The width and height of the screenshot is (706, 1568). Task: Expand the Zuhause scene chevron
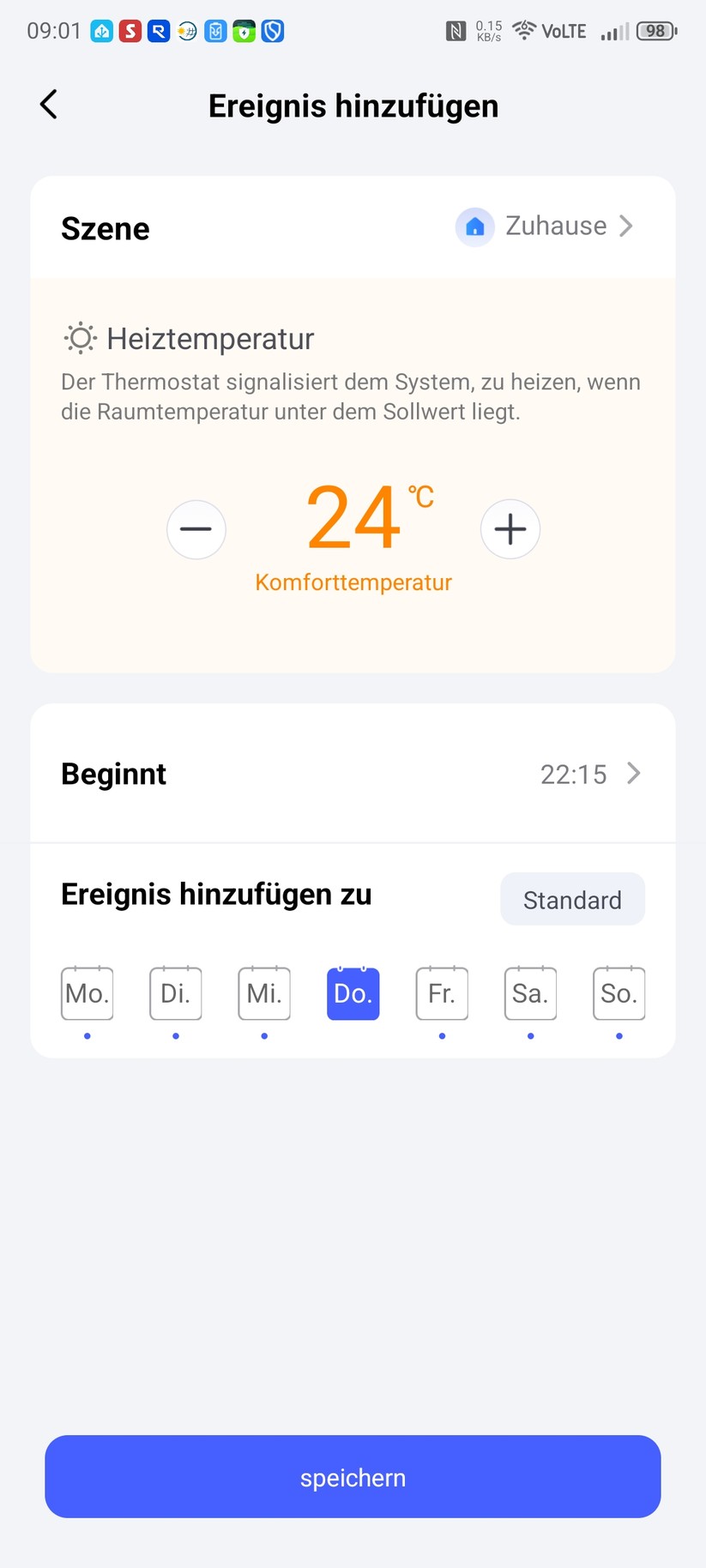[x=627, y=226]
